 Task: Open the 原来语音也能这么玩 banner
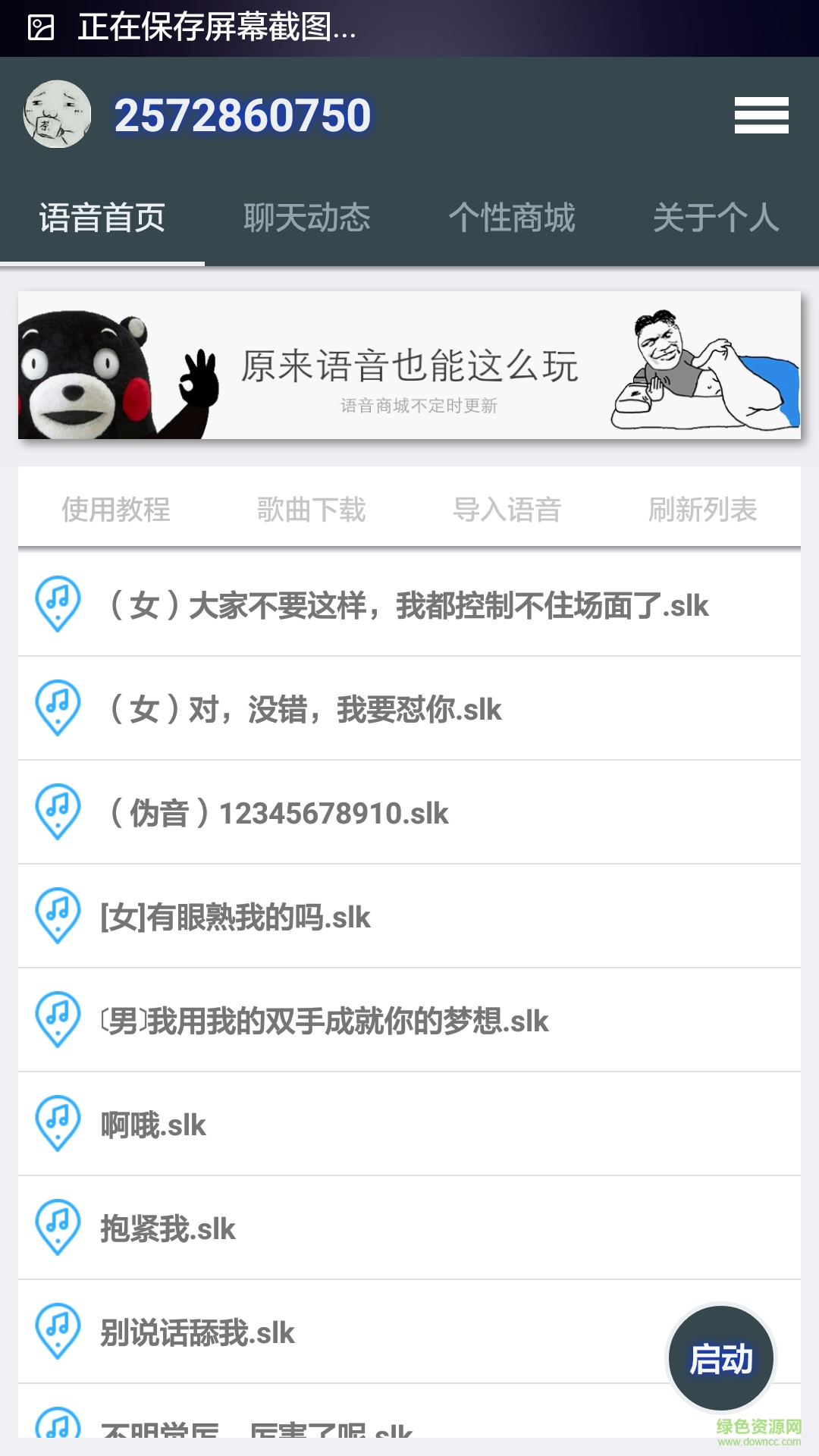point(409,366)
